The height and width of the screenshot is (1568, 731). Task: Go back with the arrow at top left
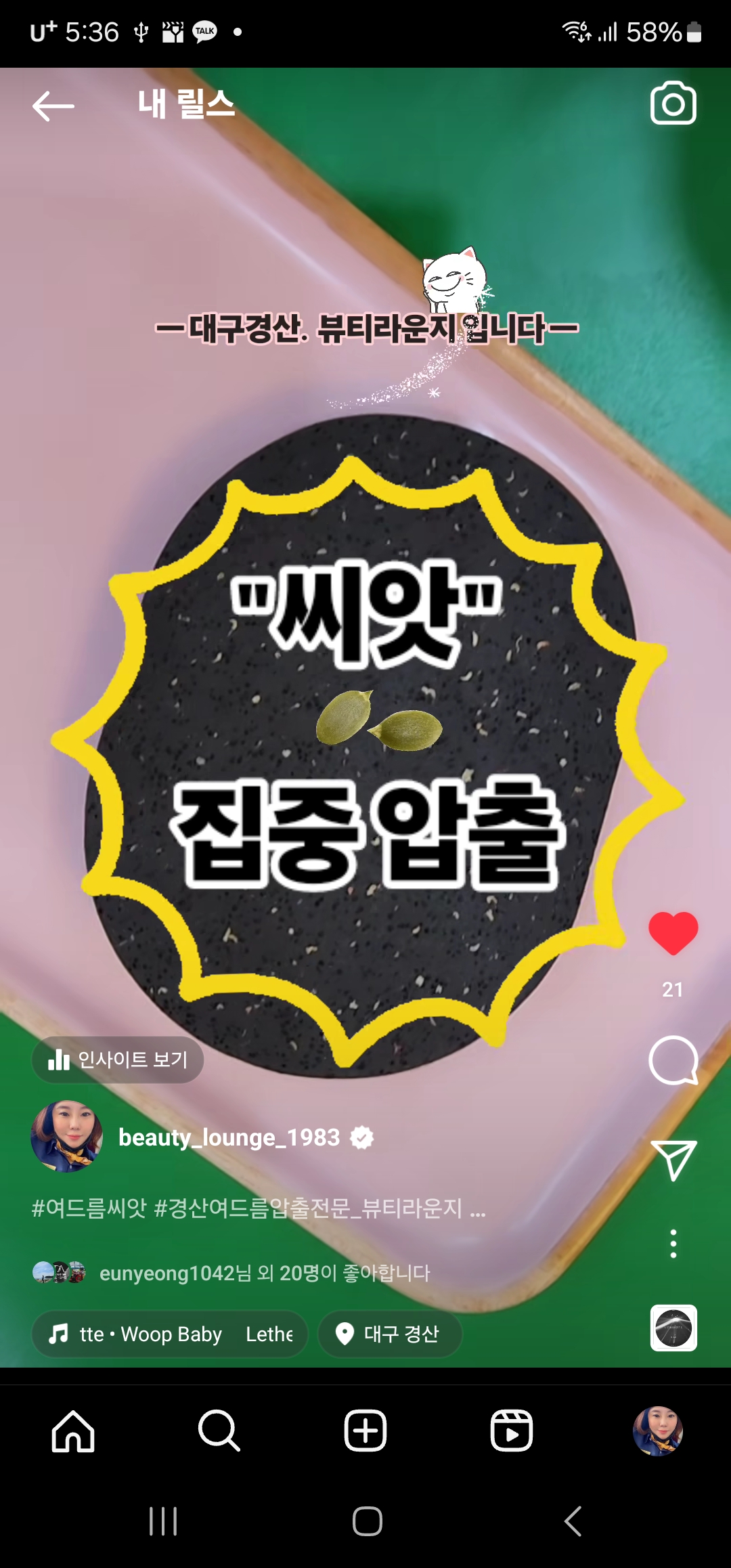point(53,105)
